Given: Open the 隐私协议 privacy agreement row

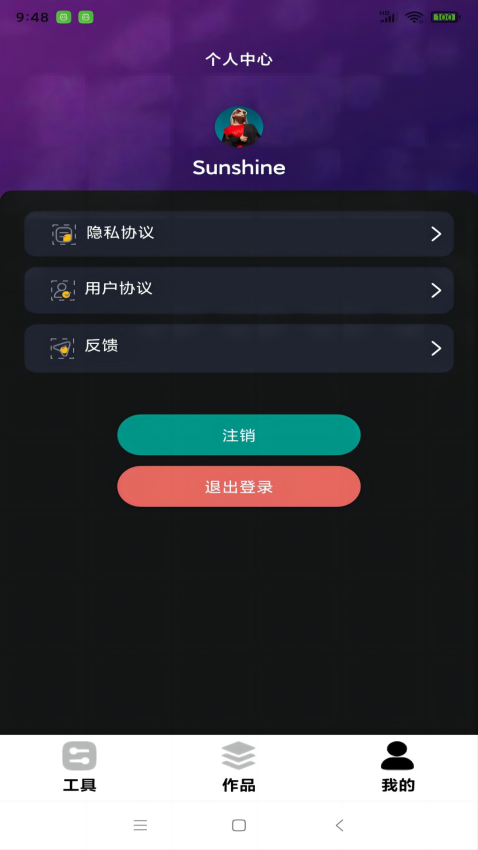Looking at the screenshot, I should coord(239,234).
